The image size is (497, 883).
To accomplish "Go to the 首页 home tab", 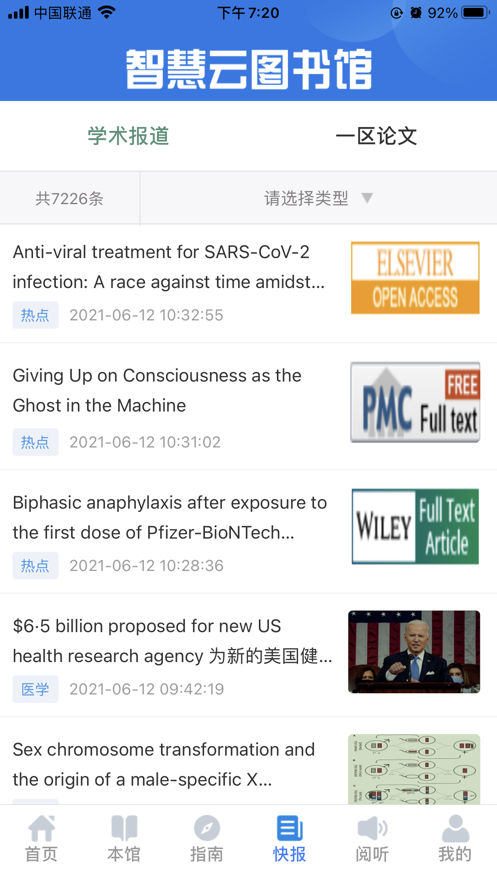I will pyautogui.click(x=41, y=838).
